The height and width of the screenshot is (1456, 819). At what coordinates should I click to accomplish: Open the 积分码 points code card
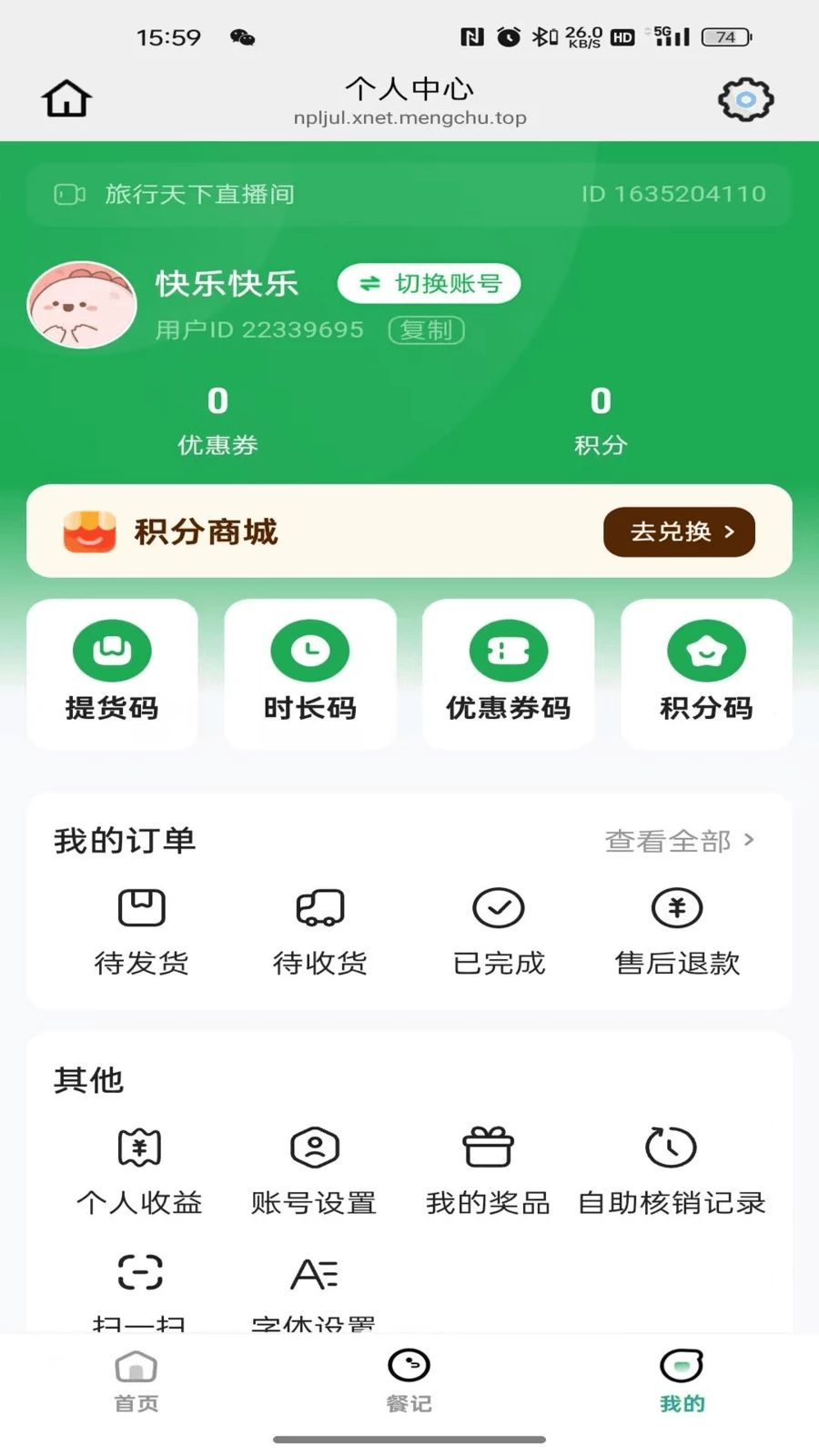(x=706, y=673)
